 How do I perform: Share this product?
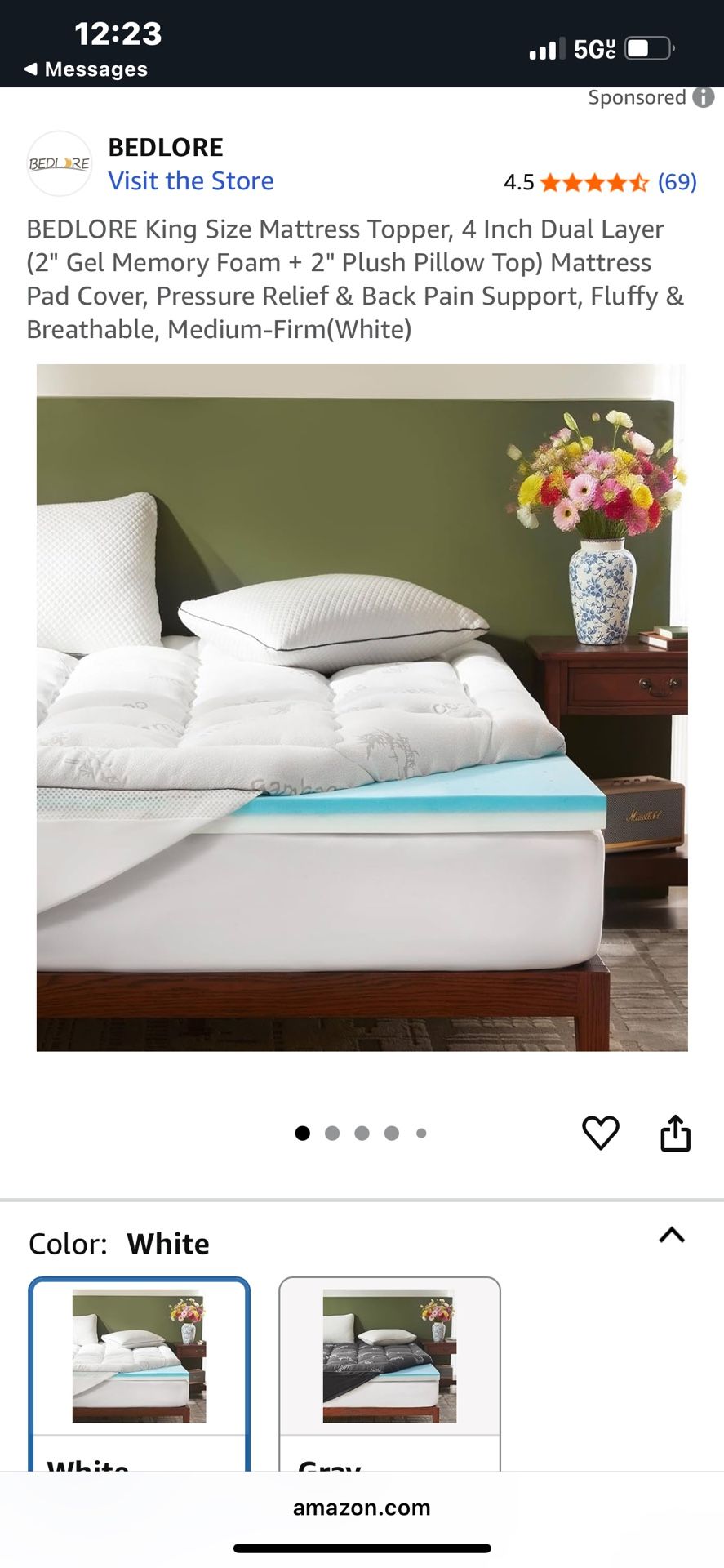[675, 1133]
